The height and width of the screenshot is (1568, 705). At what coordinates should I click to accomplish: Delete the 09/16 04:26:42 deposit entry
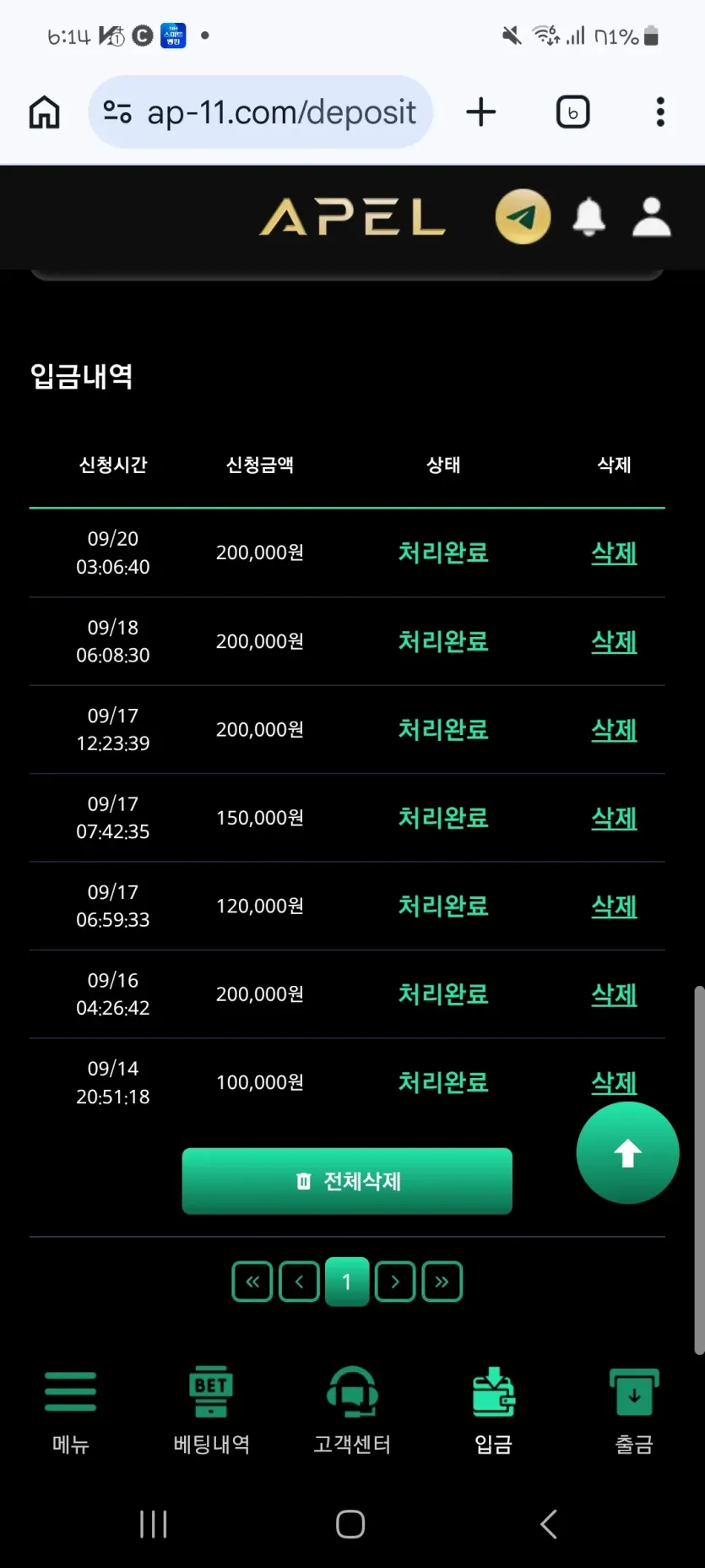pyautogui.click(x=614, y=994)
